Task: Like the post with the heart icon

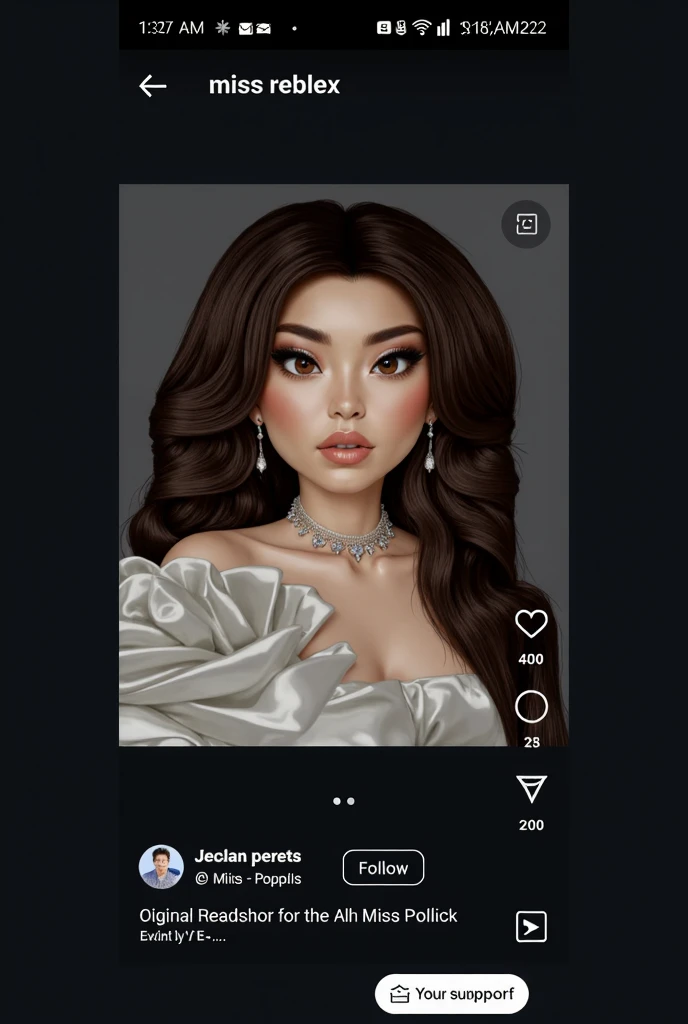Action: 531,624
